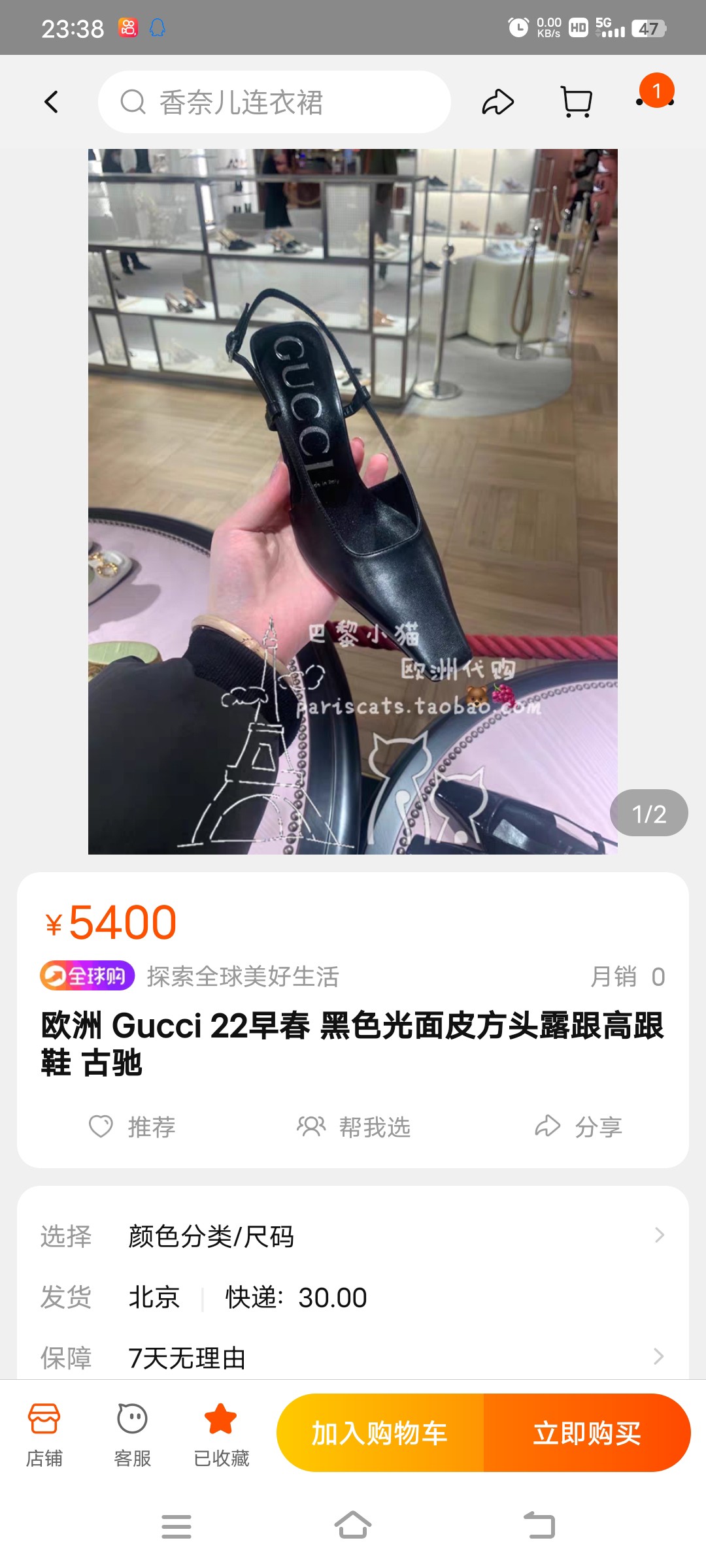Tap 分享 below the product title
706x1568 pixels.
coord(579,1127)
